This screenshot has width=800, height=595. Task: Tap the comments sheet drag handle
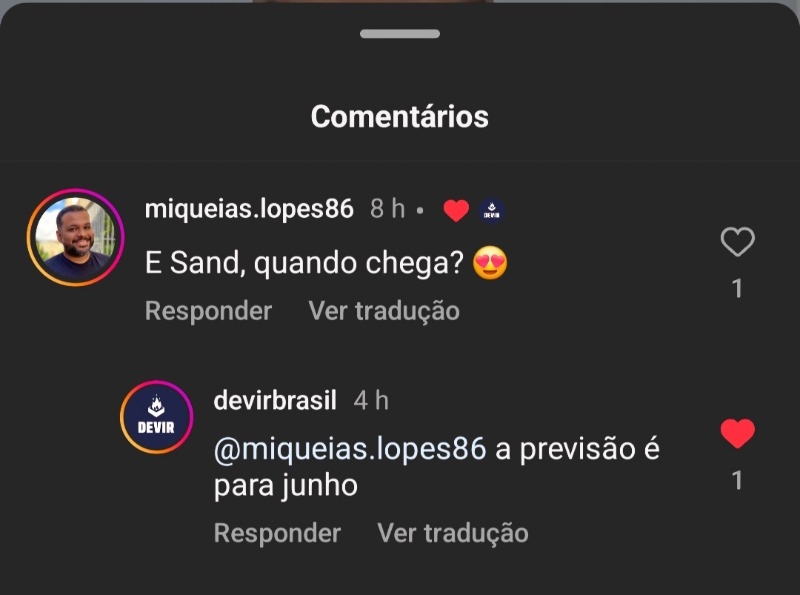click(400, 34)
